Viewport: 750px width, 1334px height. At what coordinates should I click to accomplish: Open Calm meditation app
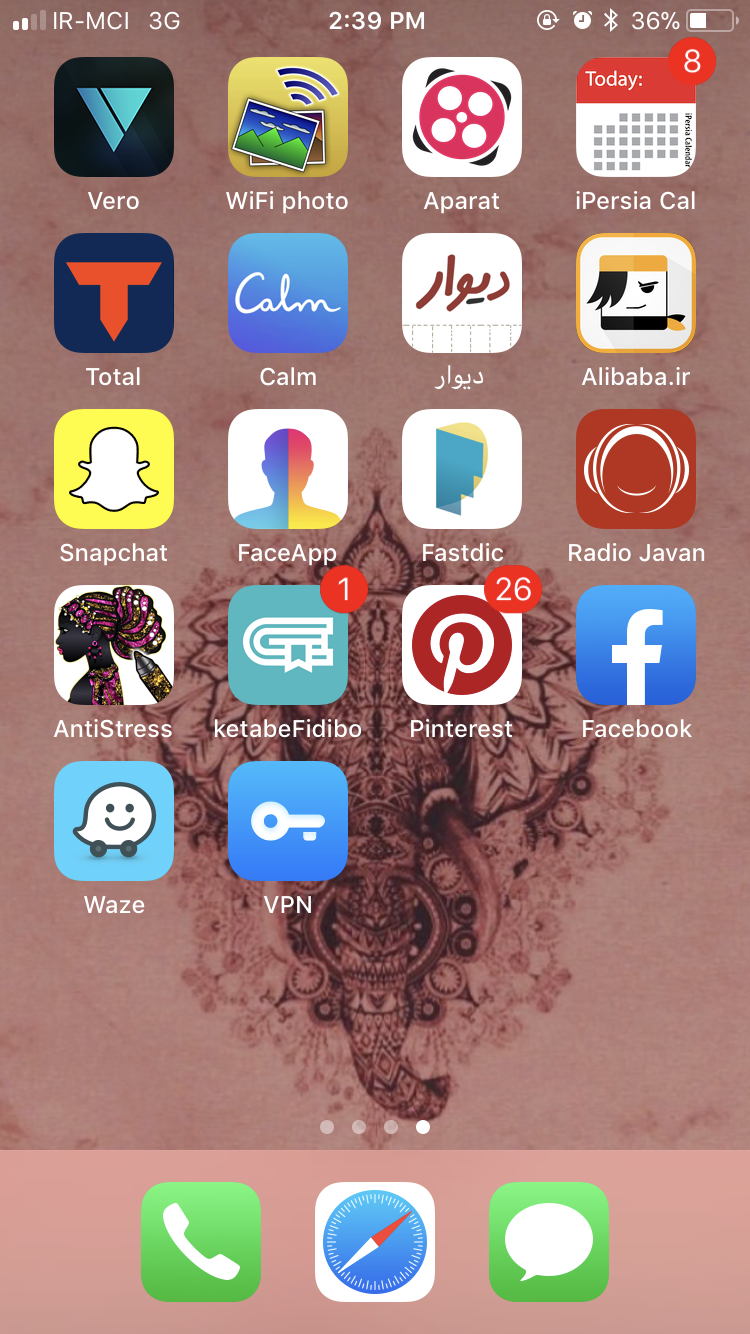coord(288,293)
